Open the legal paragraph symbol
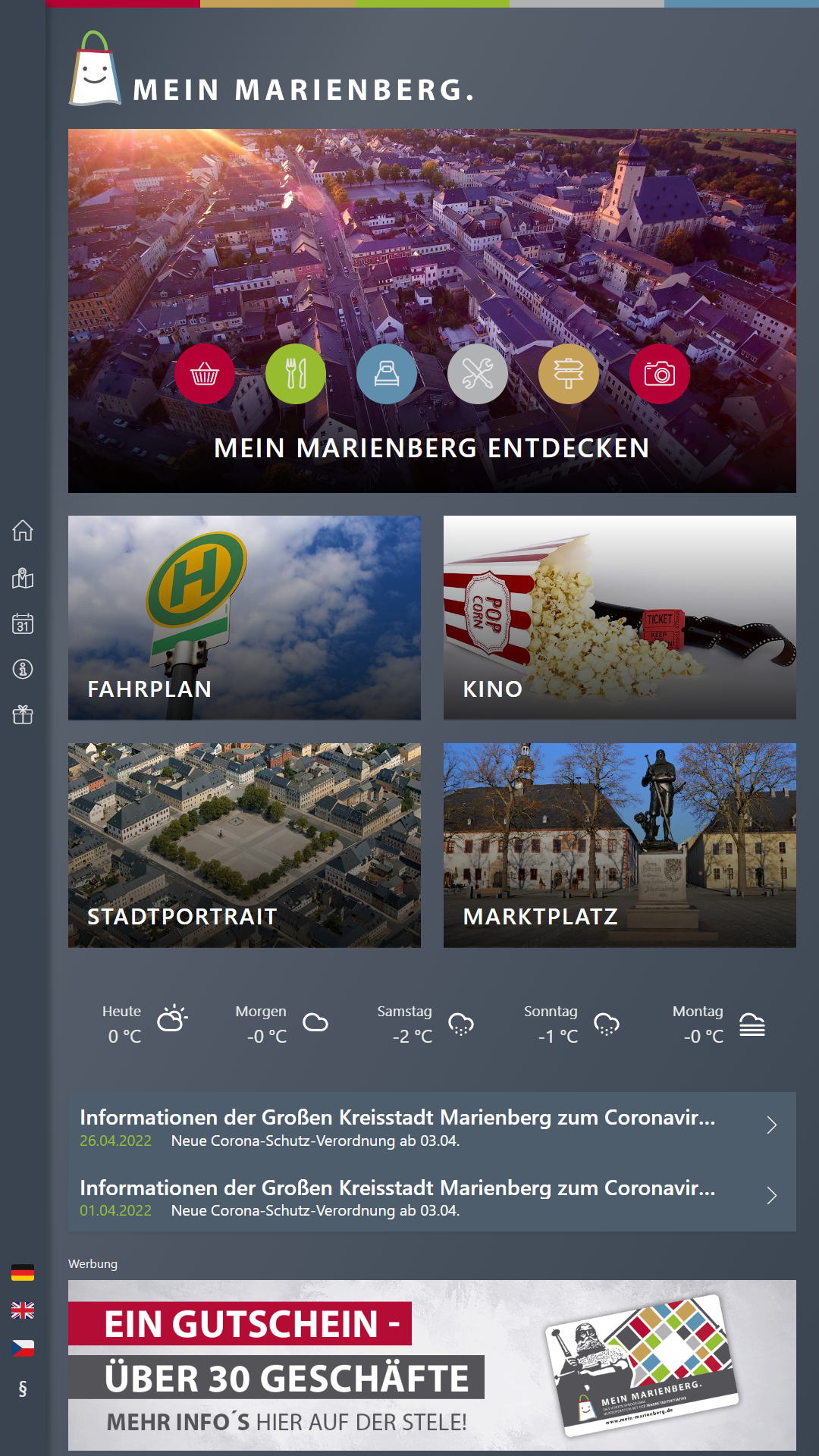The image size is (819, 1456). (x=23, y=1389)
